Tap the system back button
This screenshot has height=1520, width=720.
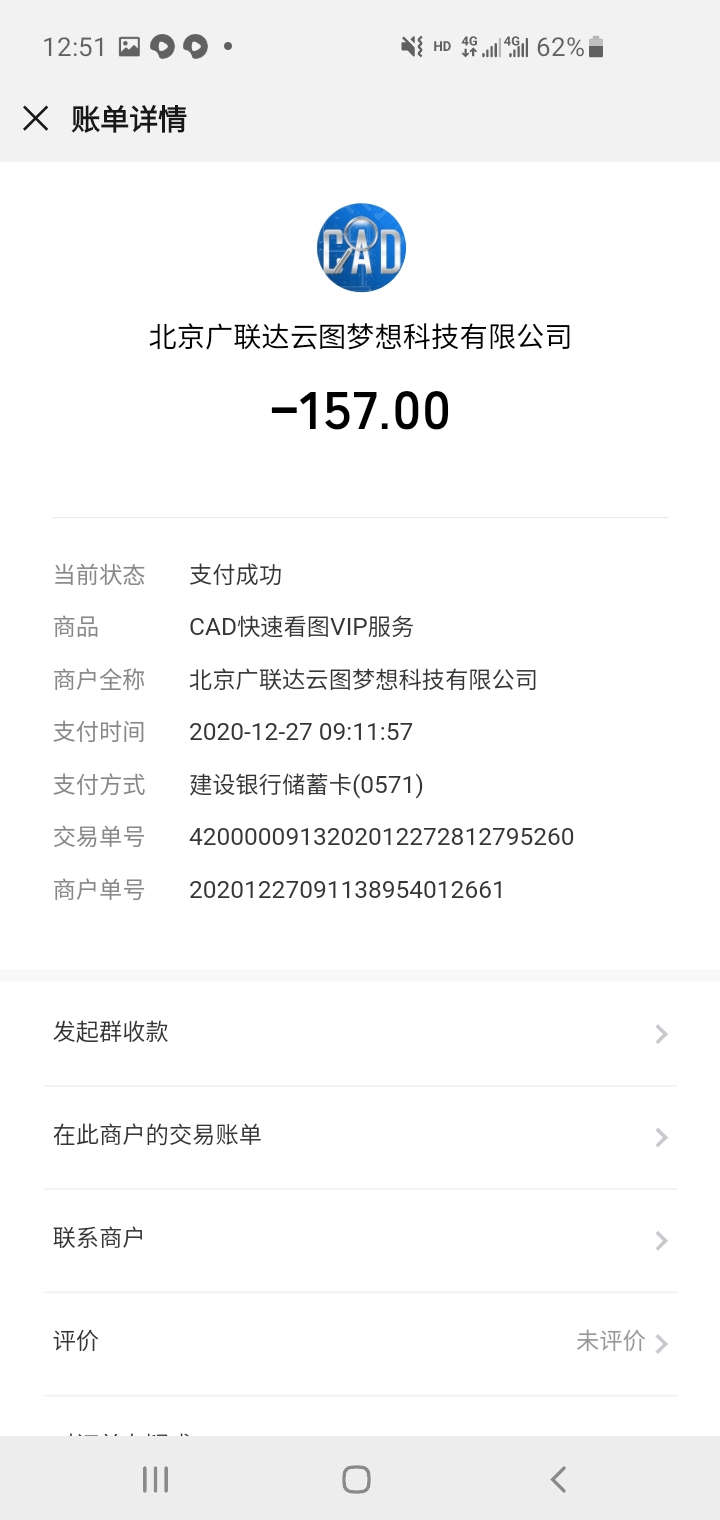pyautogui.click(x=558, y=1479)
